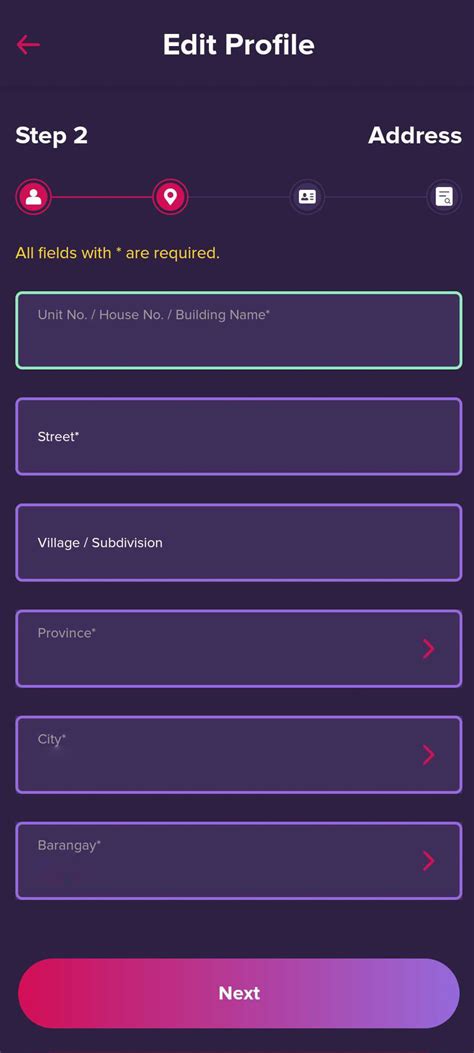The image size is (474, 1053).
Task: Tap the review step indicator
Action: tap(444, 197)
